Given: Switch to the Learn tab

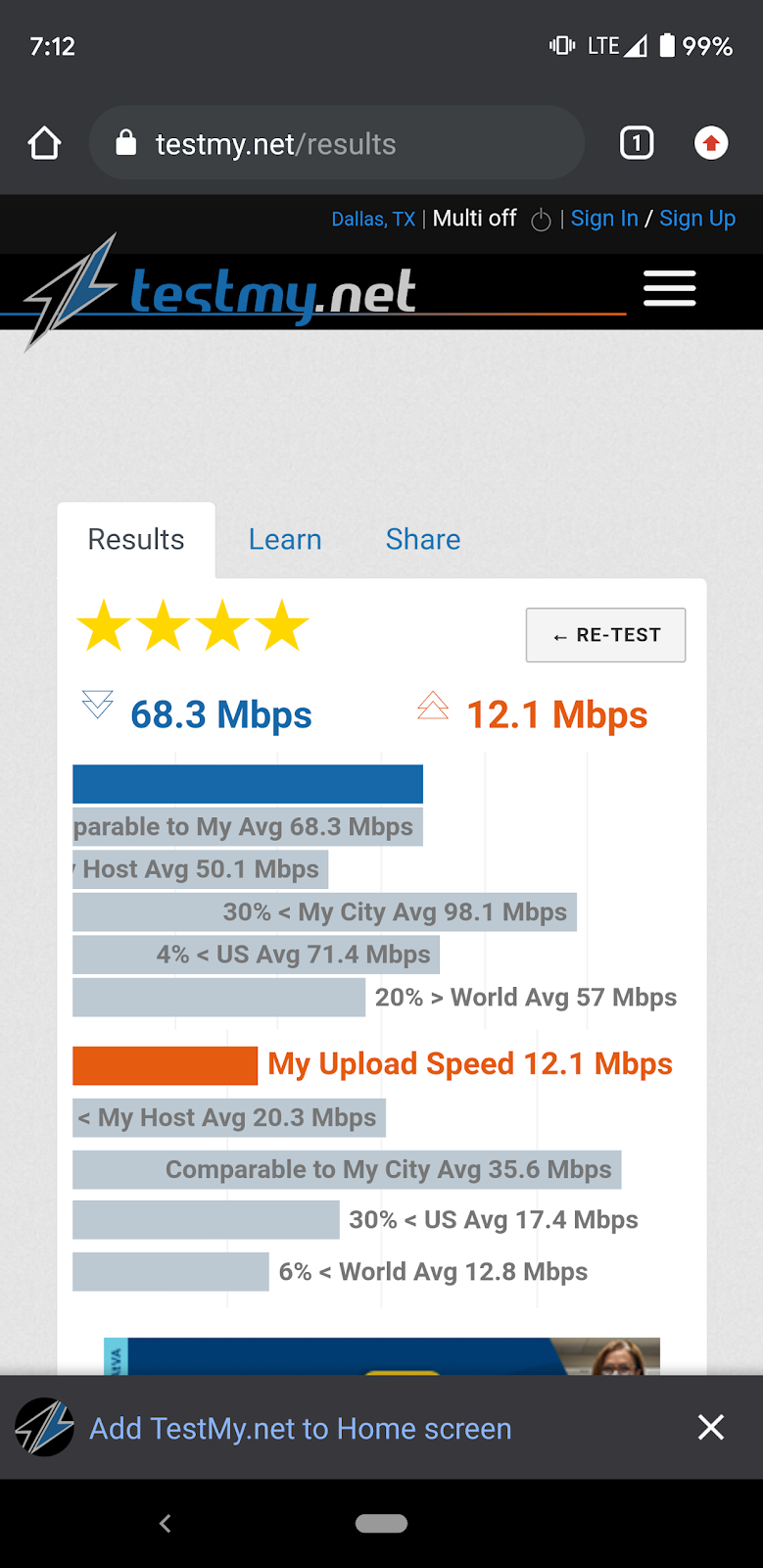Looking at the screenshot, I should pyautogui.click(x=285, y=540).
